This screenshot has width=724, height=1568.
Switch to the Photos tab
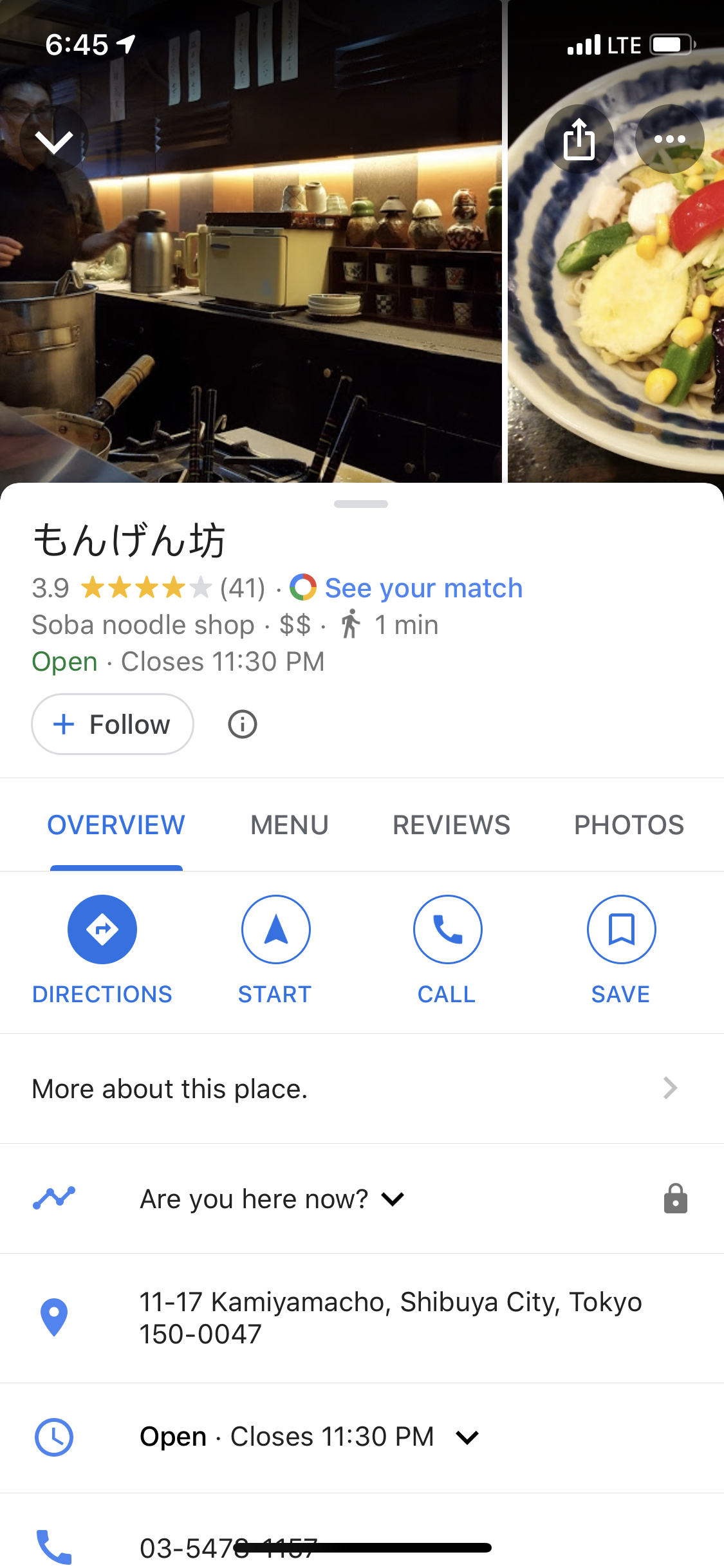(629, 825)
